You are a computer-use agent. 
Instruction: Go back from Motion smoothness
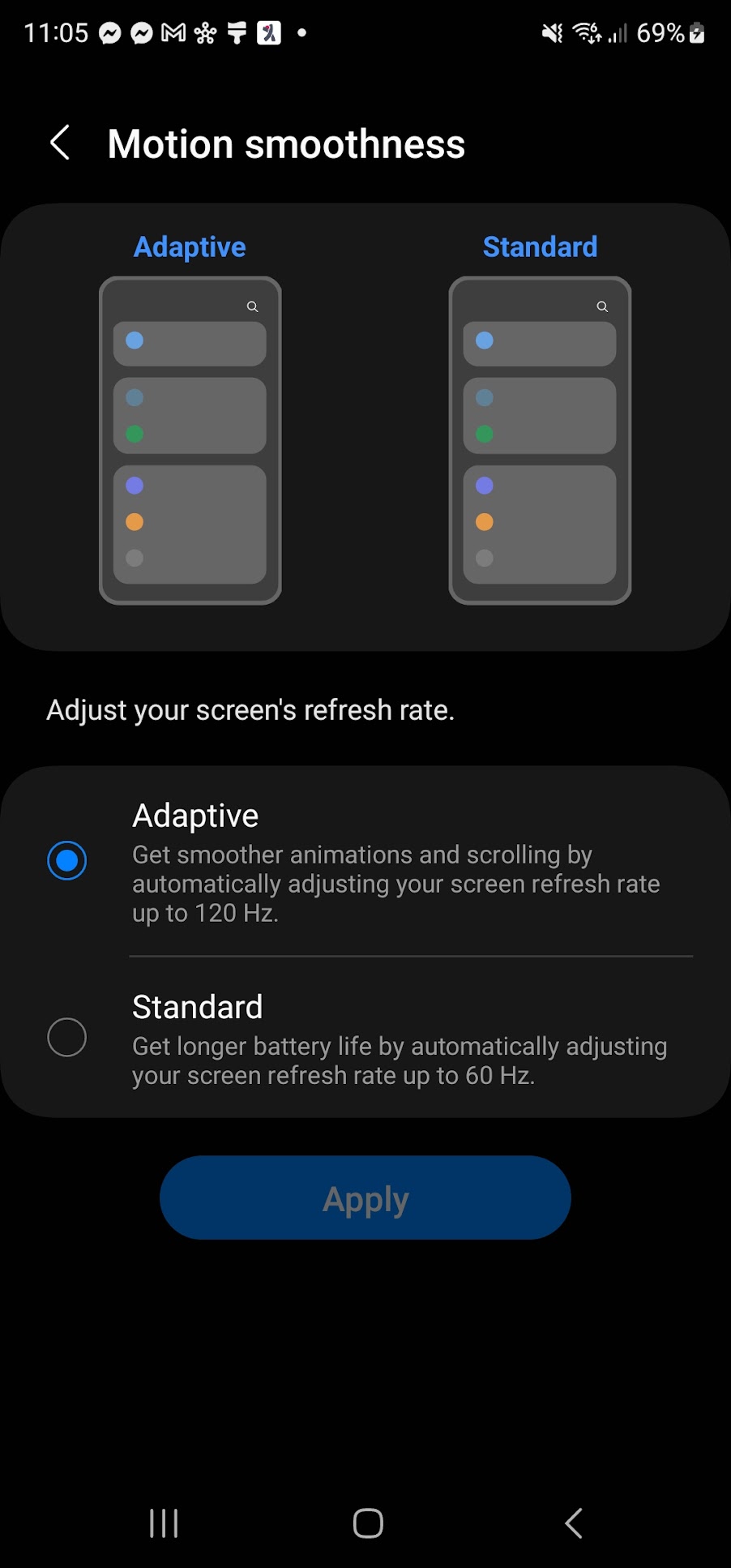coord(60,144)
